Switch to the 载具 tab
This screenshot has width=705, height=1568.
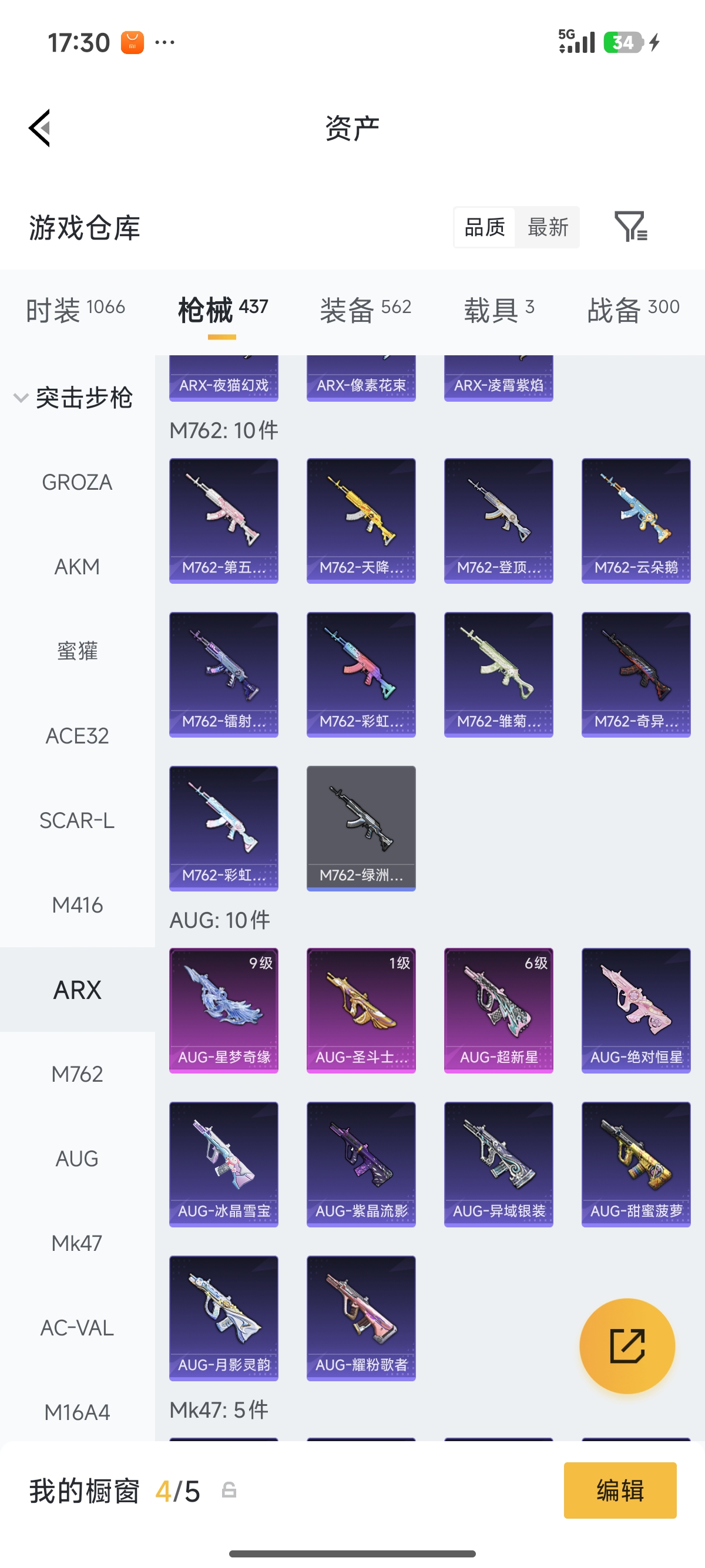[x=499, y=309]
